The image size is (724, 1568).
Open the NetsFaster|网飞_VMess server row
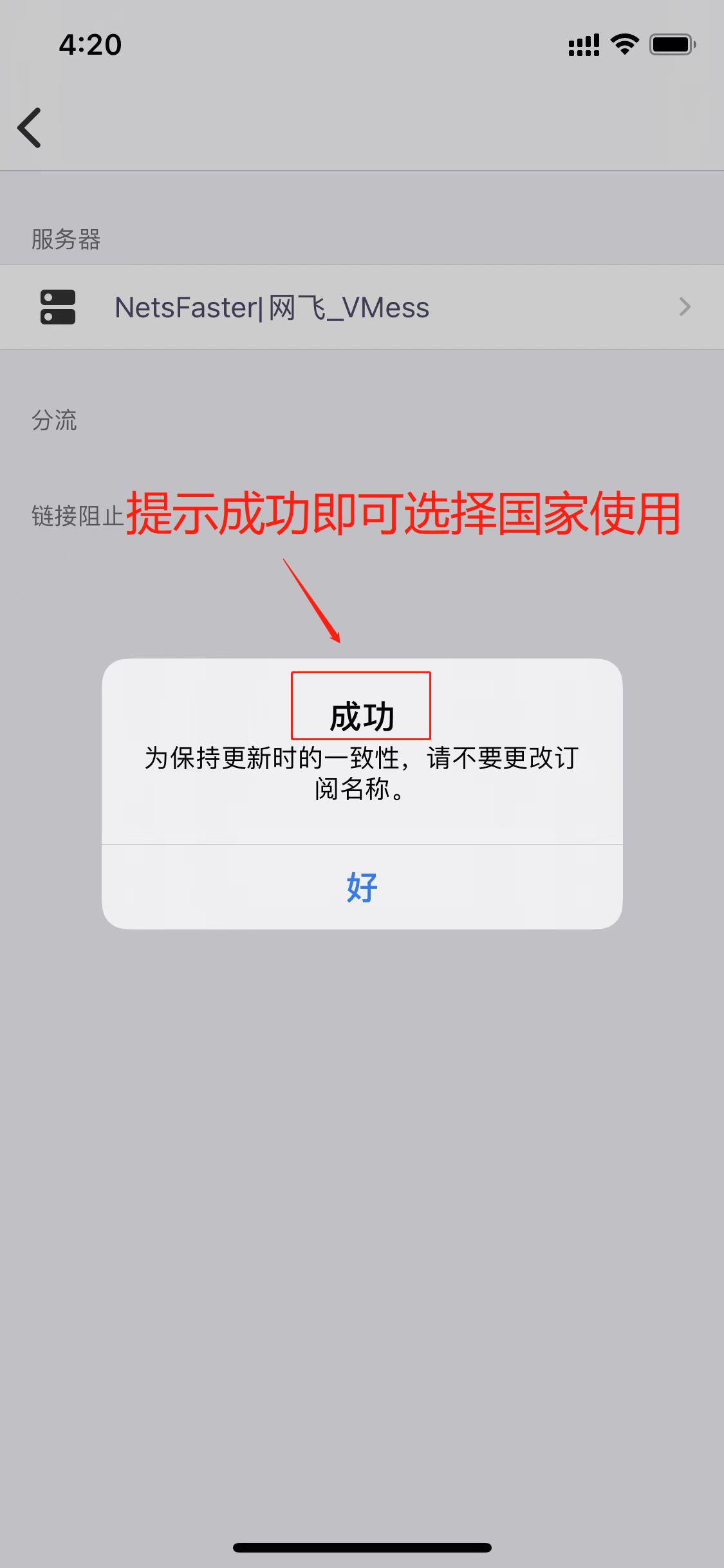(x=362, y=307)
